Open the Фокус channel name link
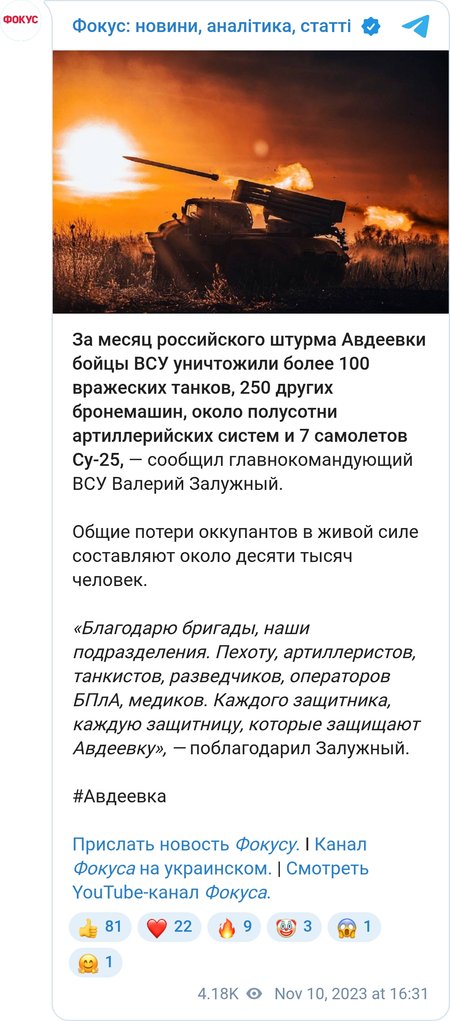 point(212,26)
